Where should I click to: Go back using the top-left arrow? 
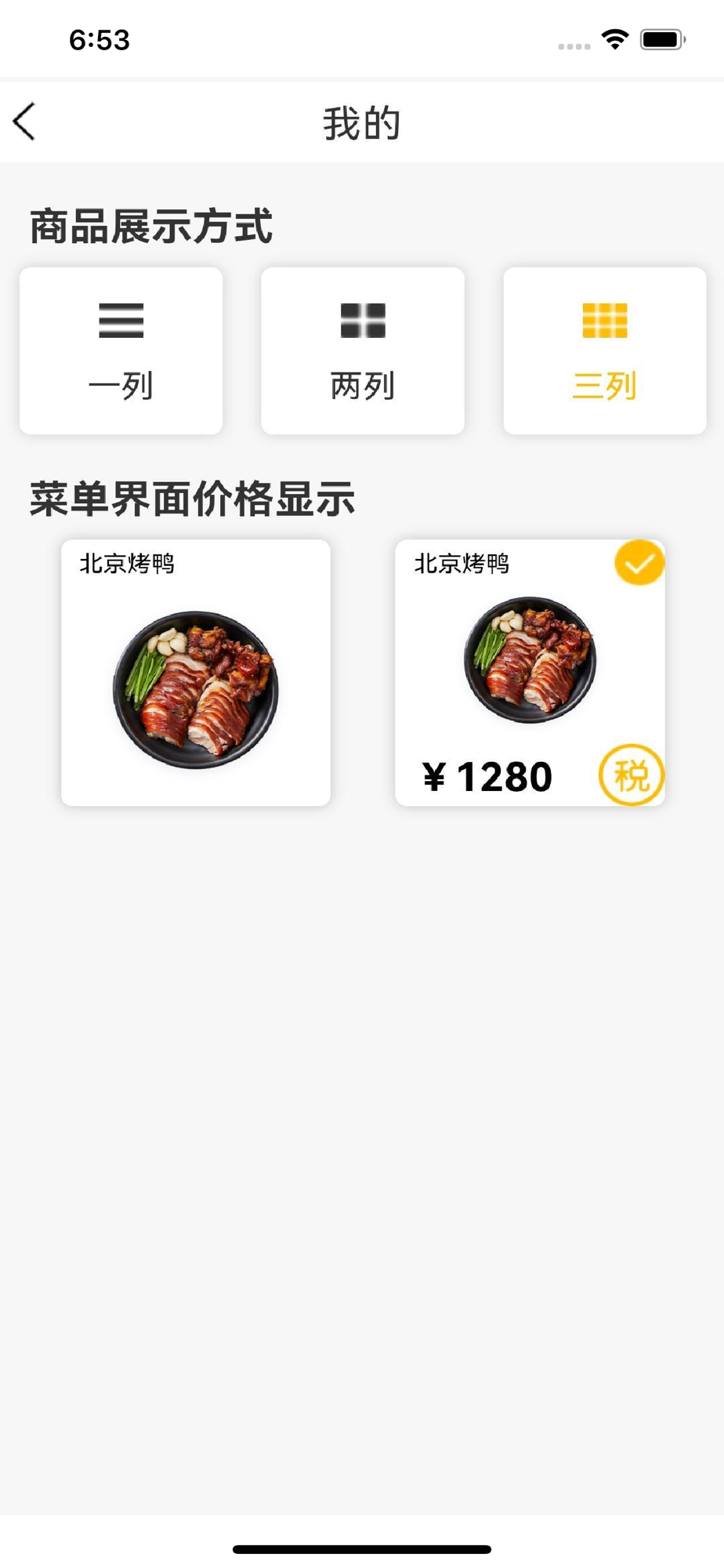pos(25,122)
